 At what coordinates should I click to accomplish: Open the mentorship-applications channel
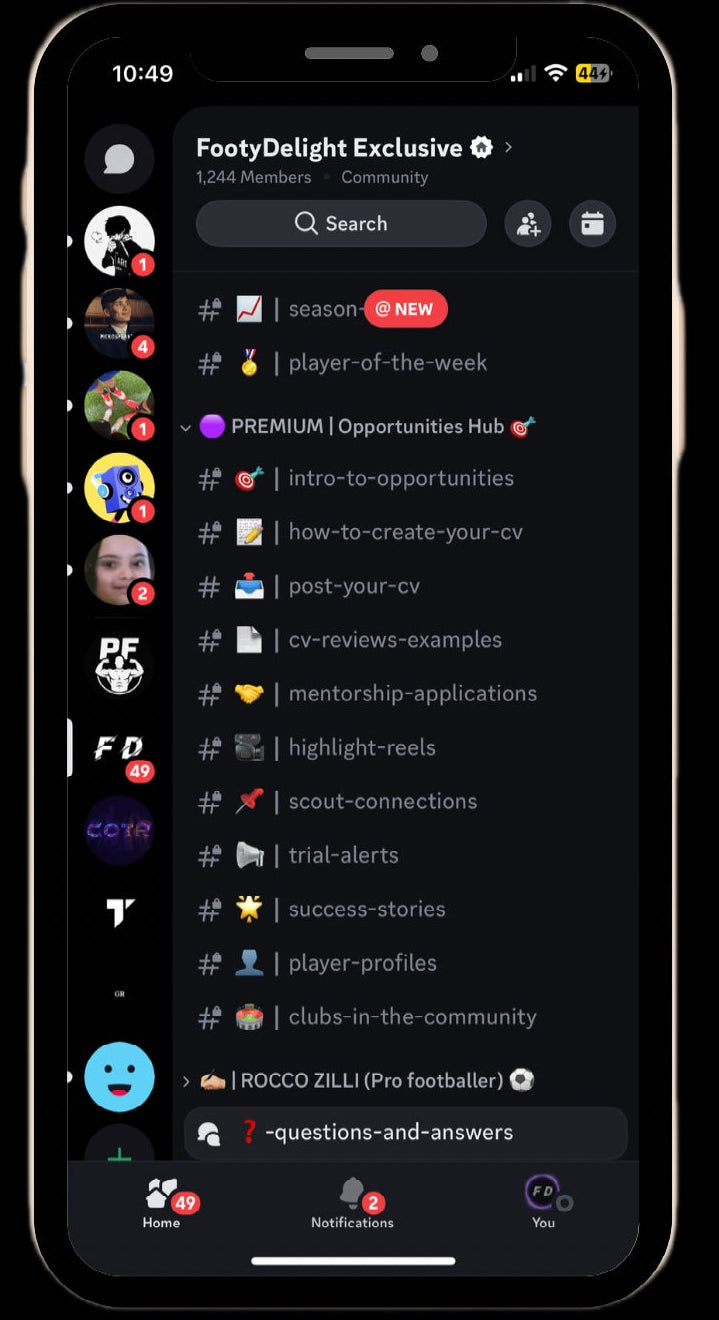click(x=412, y=694)
